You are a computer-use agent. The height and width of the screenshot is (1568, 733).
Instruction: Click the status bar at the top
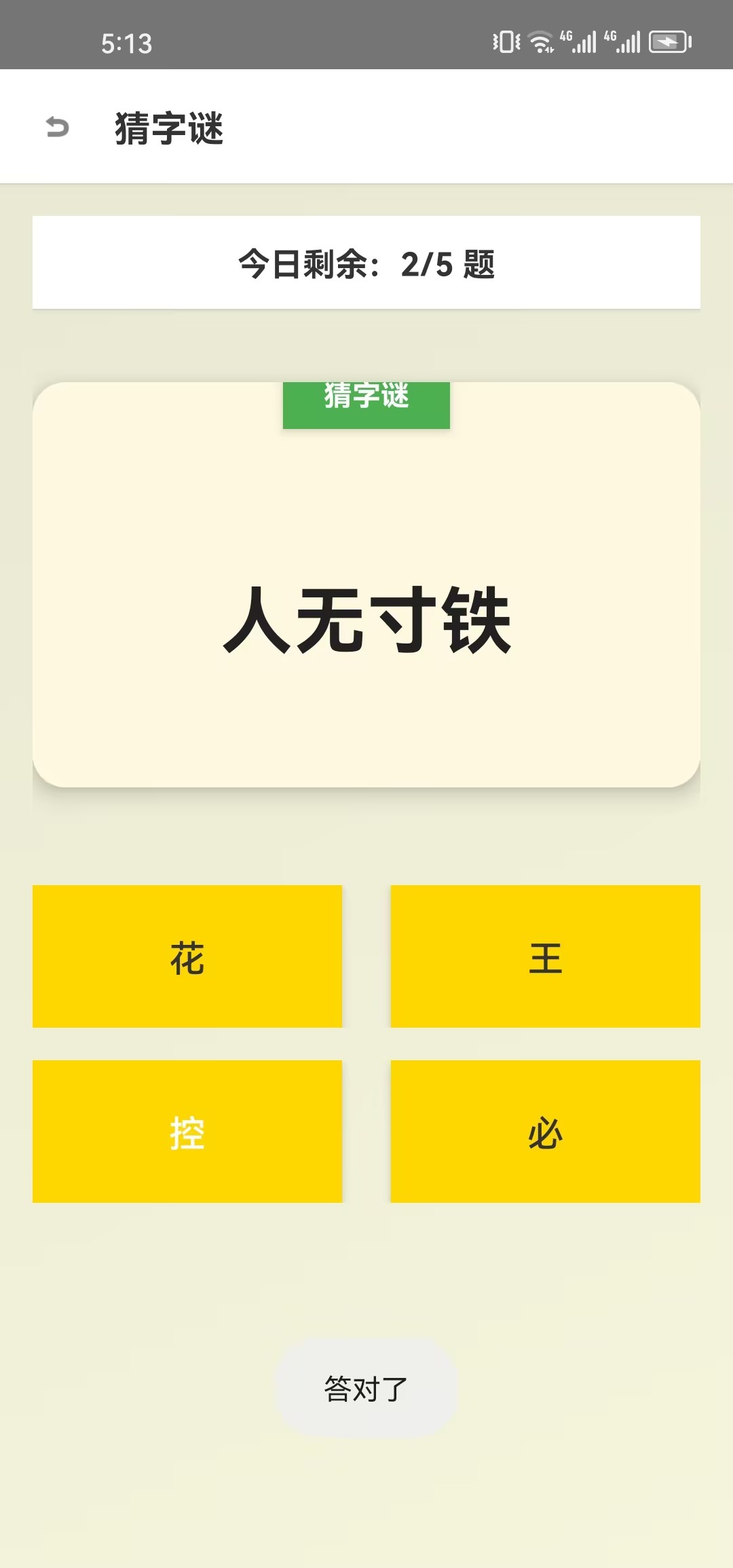coord(366,42)
